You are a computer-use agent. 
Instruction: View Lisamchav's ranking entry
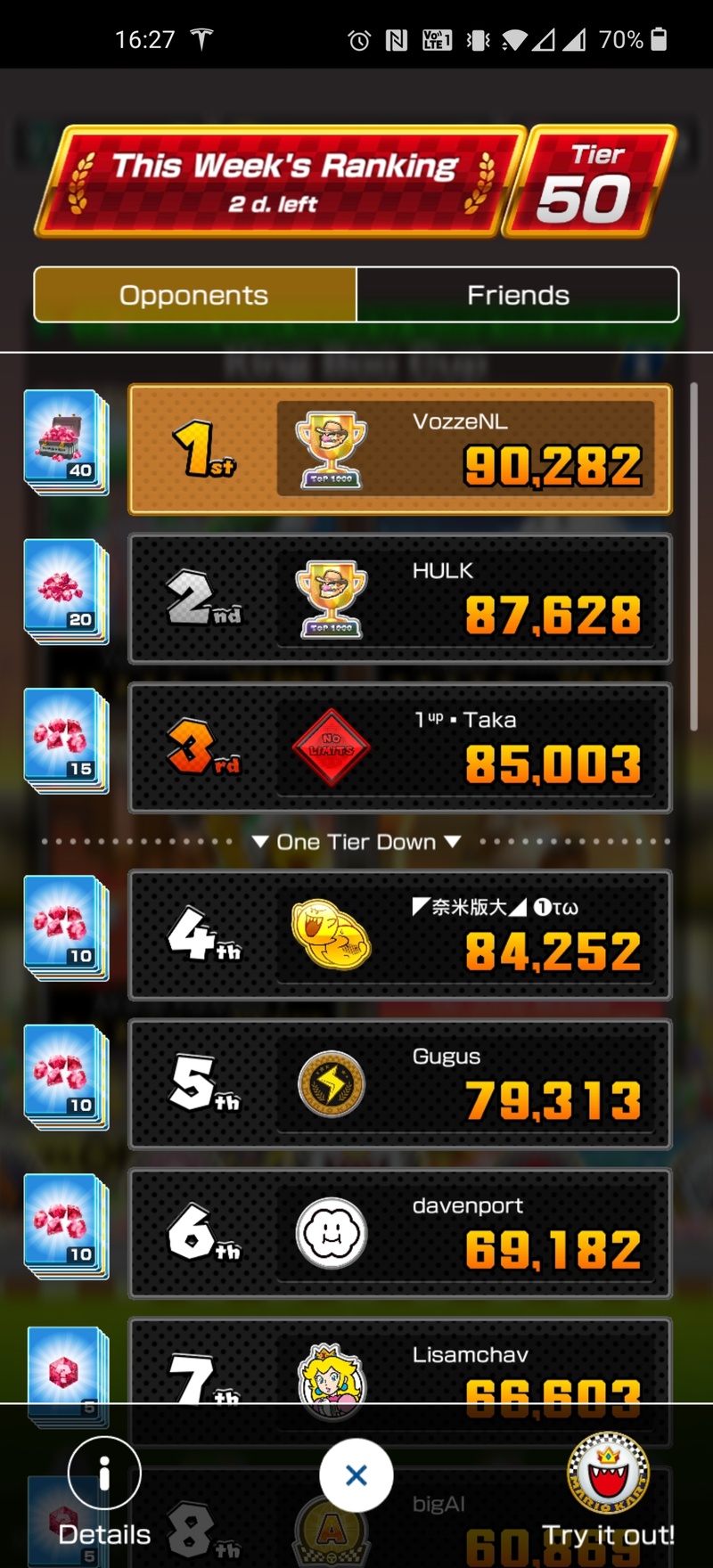click(400, 1363)
